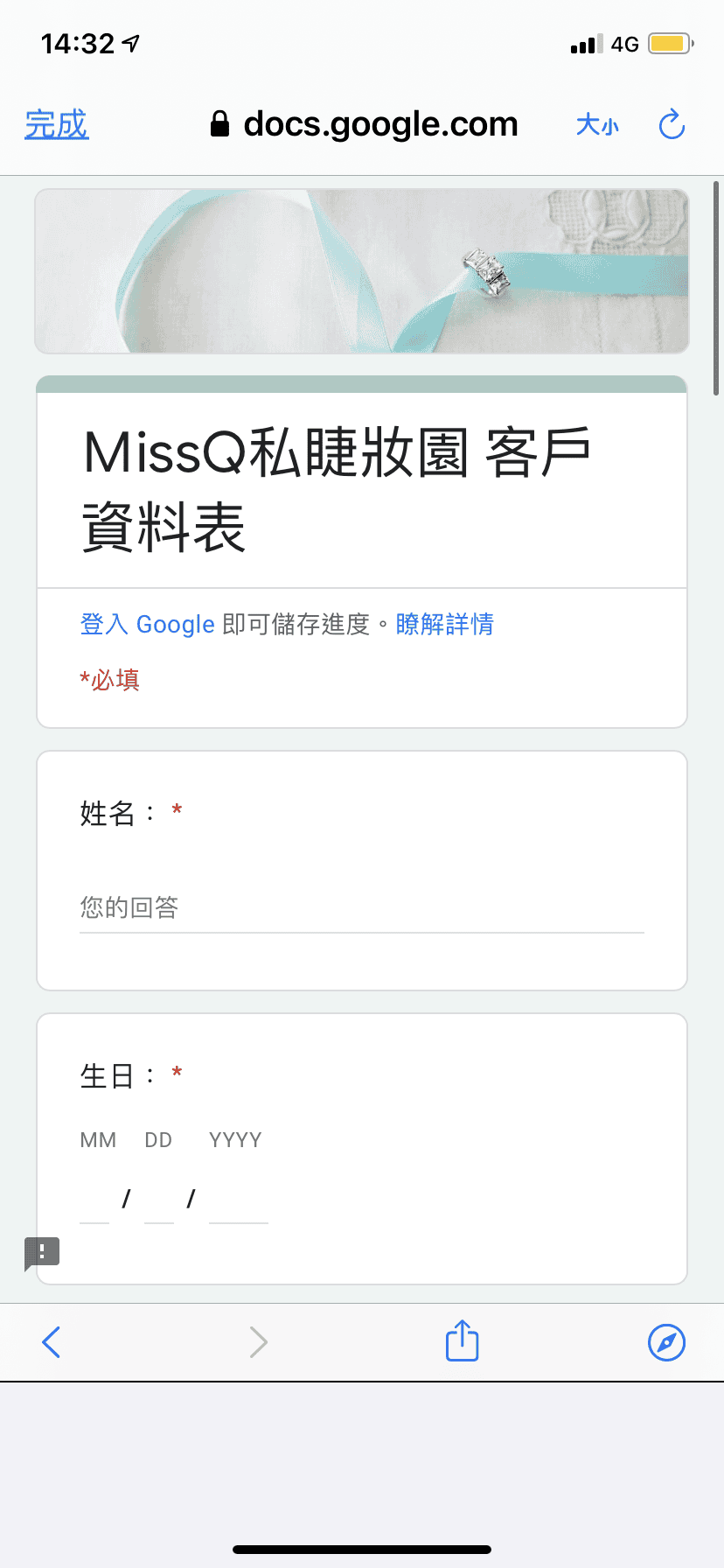Open the 瞭解詳情 details link
Viewport: 724px width, 1568px height.
point(445,624)
